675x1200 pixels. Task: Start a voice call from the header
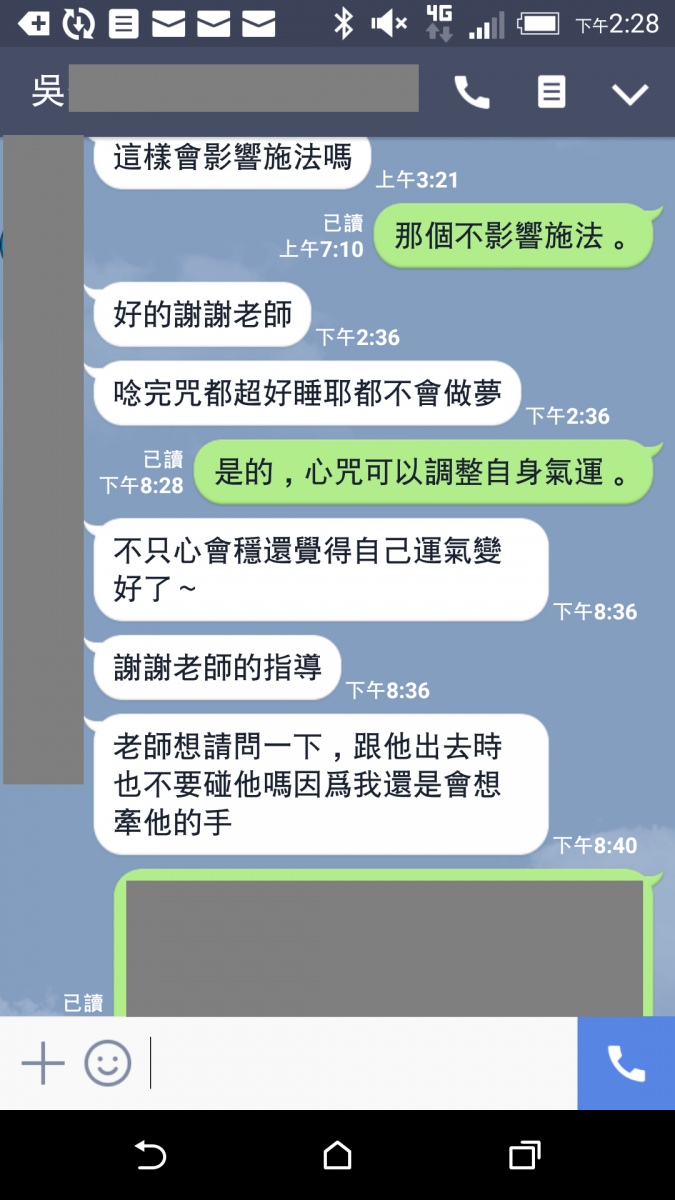pyautogui.click(x=472, y=93)
